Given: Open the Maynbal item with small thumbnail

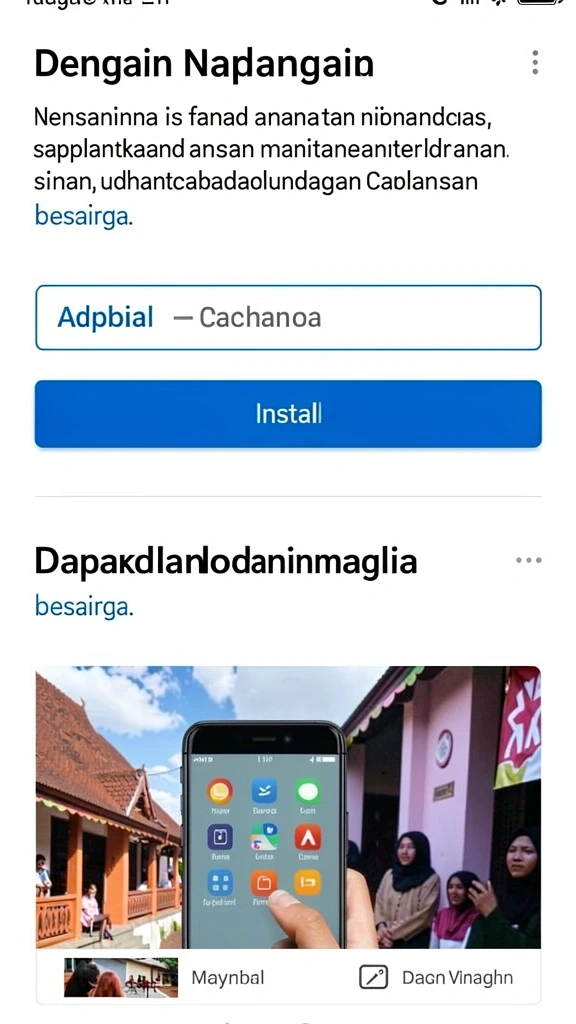Looking at the screenshot, I should pos(164,978).
